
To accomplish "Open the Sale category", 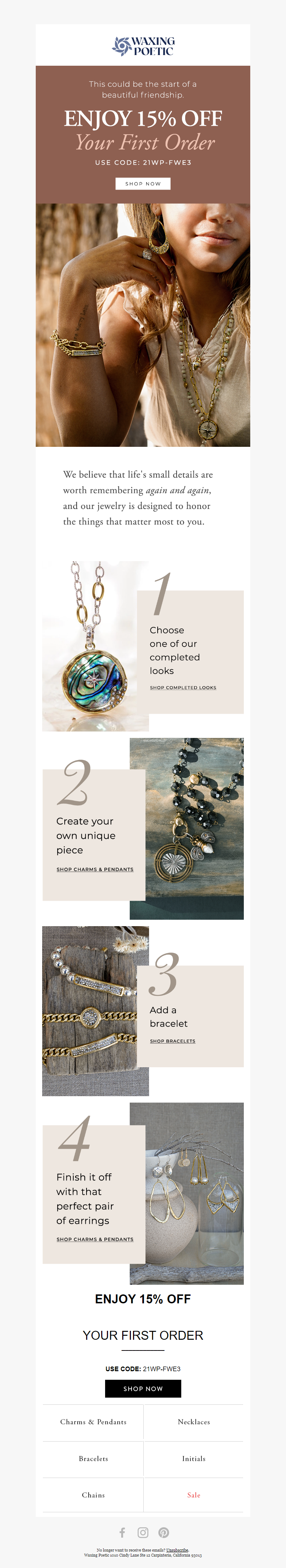I will point(193,1495).
